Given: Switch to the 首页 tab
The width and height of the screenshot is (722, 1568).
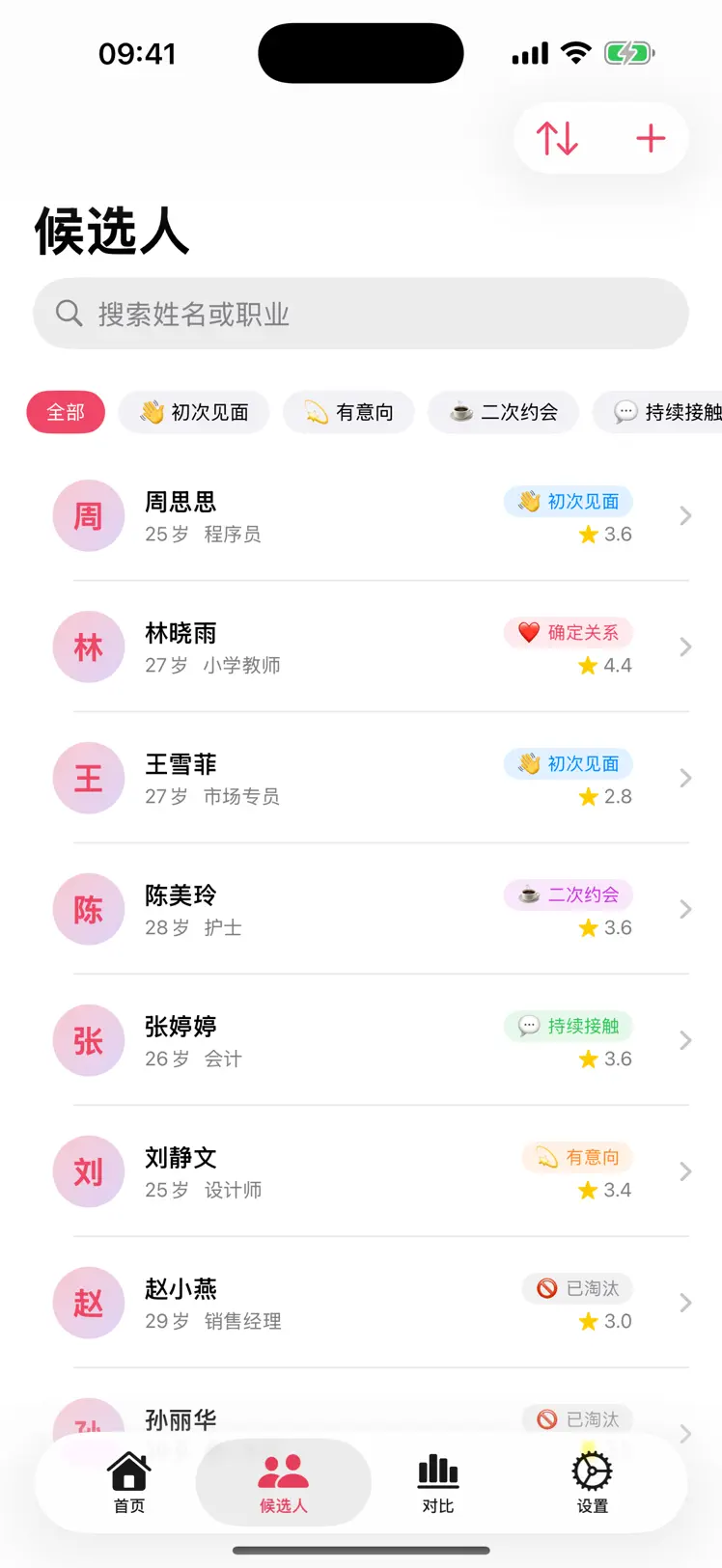Looking at the screenshot, I should (128, 1483).
